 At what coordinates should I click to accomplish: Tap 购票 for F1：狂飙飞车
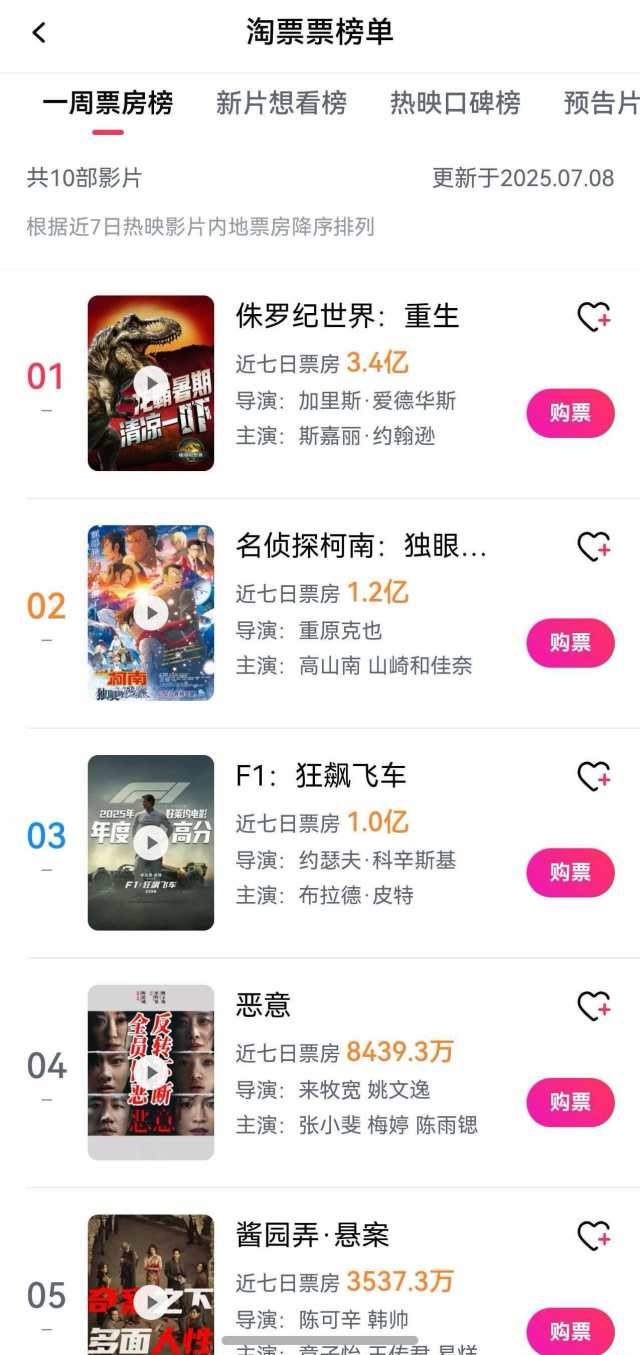[570, 873]
